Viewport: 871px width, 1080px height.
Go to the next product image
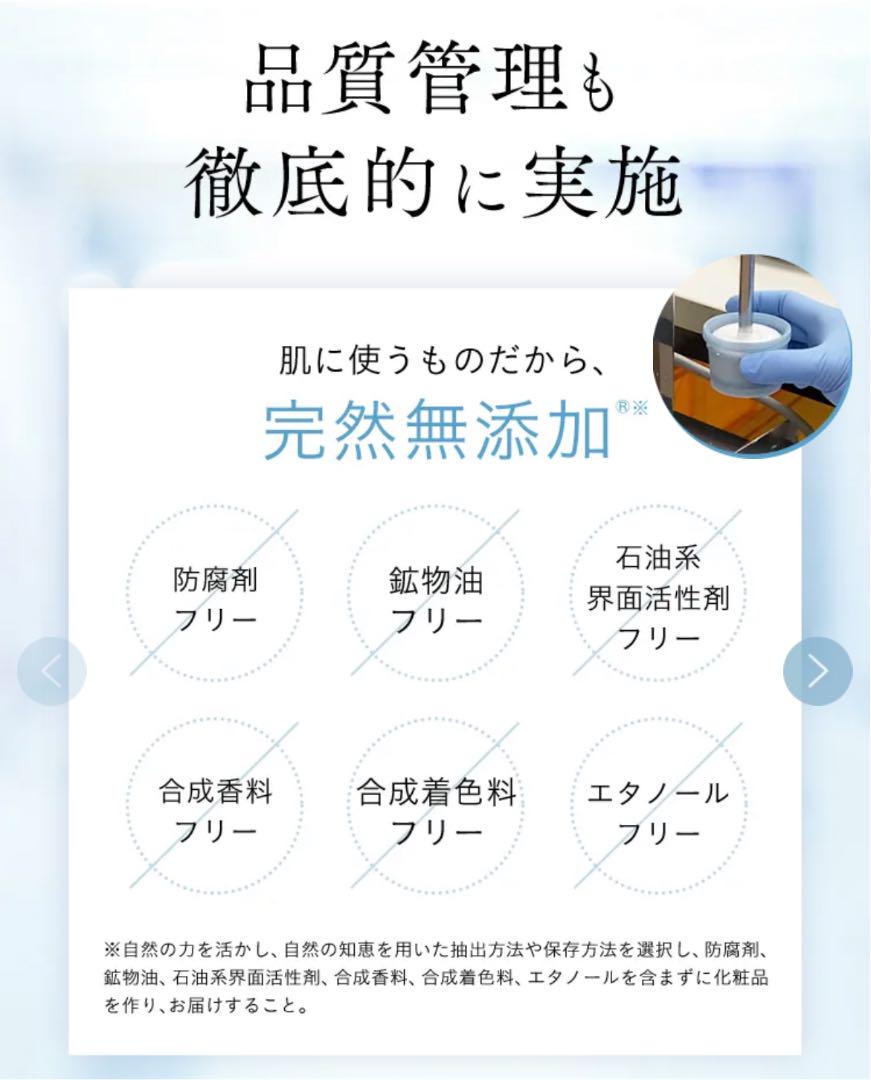point(817,671)
